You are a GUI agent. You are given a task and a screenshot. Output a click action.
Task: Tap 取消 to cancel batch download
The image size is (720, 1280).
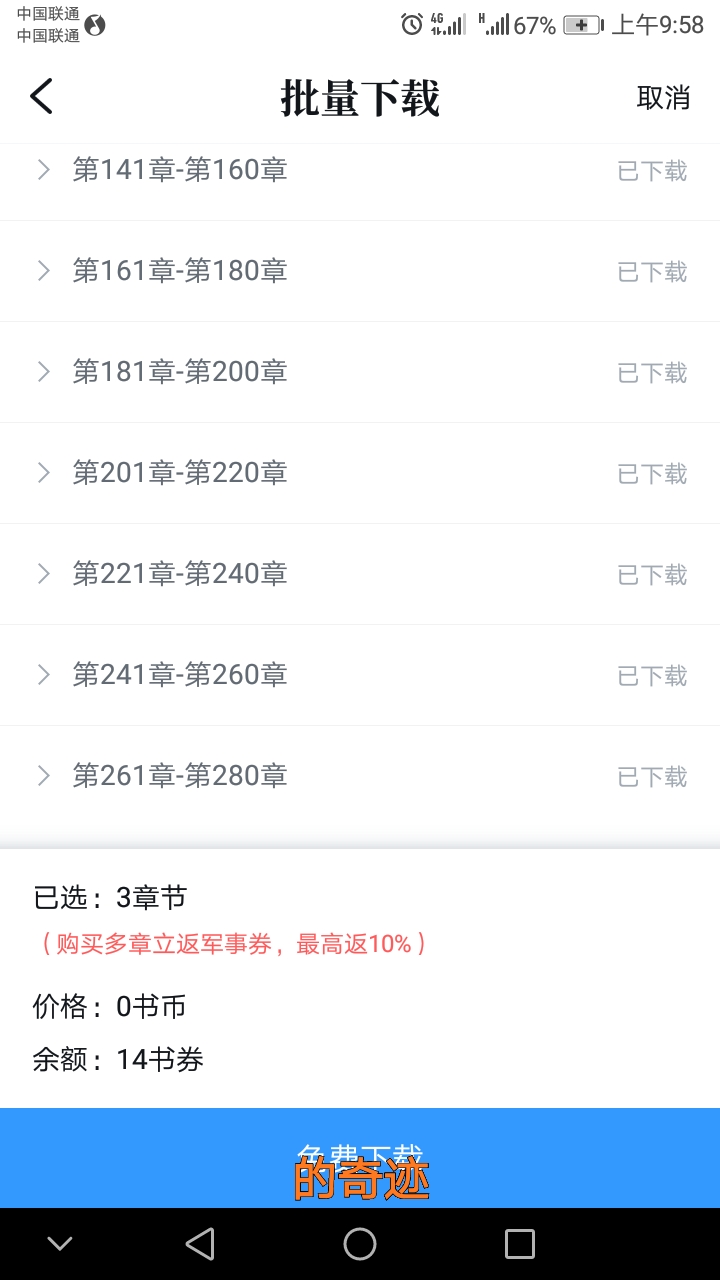[663, 98]
